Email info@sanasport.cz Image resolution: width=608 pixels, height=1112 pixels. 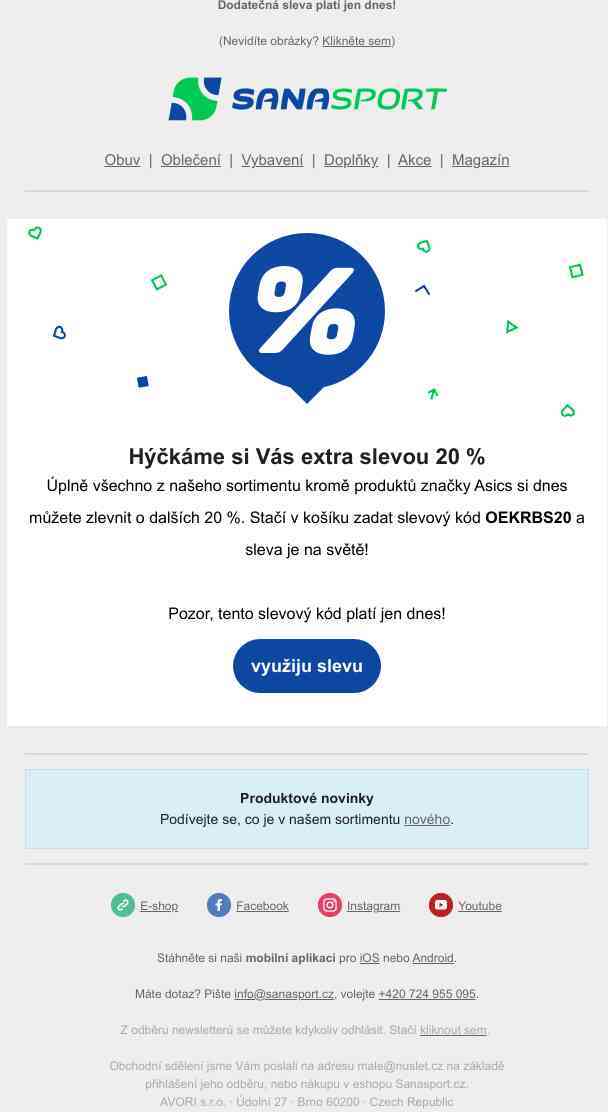(284, 994)
